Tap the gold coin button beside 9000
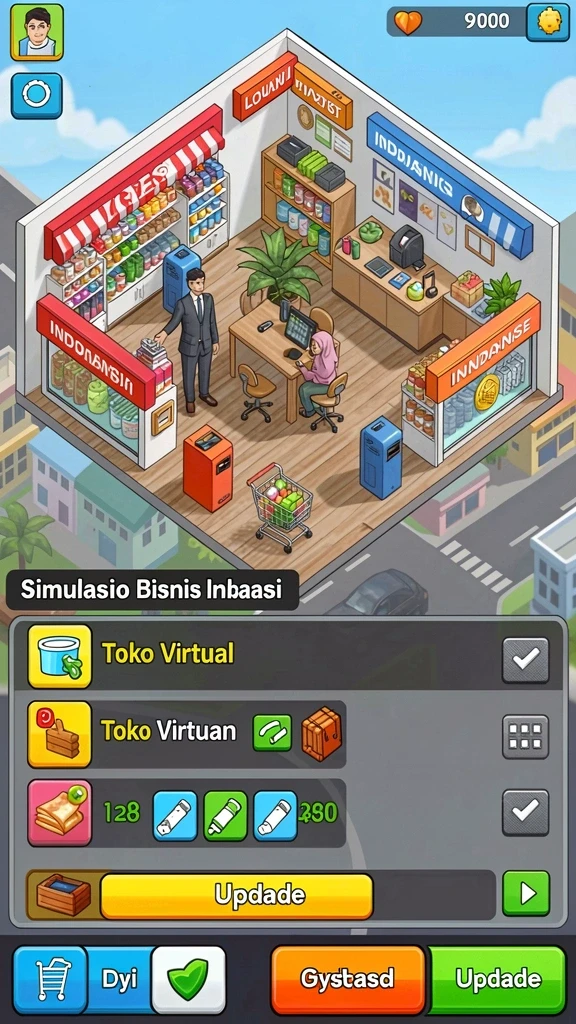576x1024 pixels. 547,22
